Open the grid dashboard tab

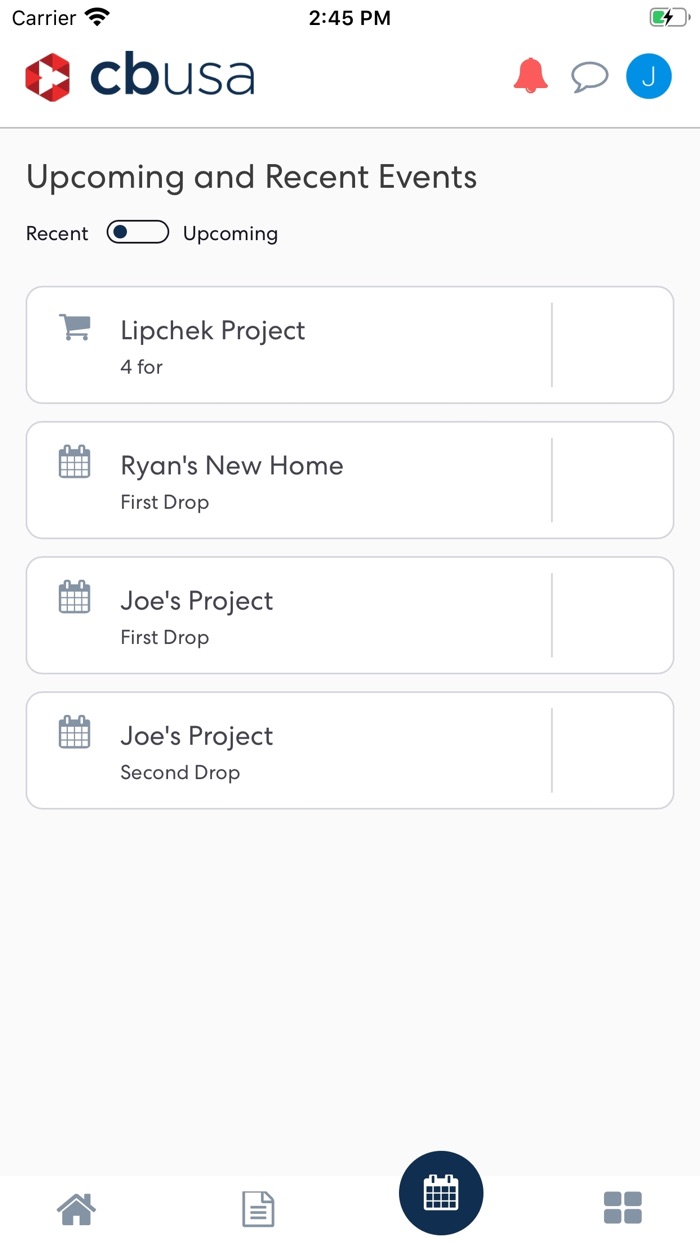pos(622,1208)
